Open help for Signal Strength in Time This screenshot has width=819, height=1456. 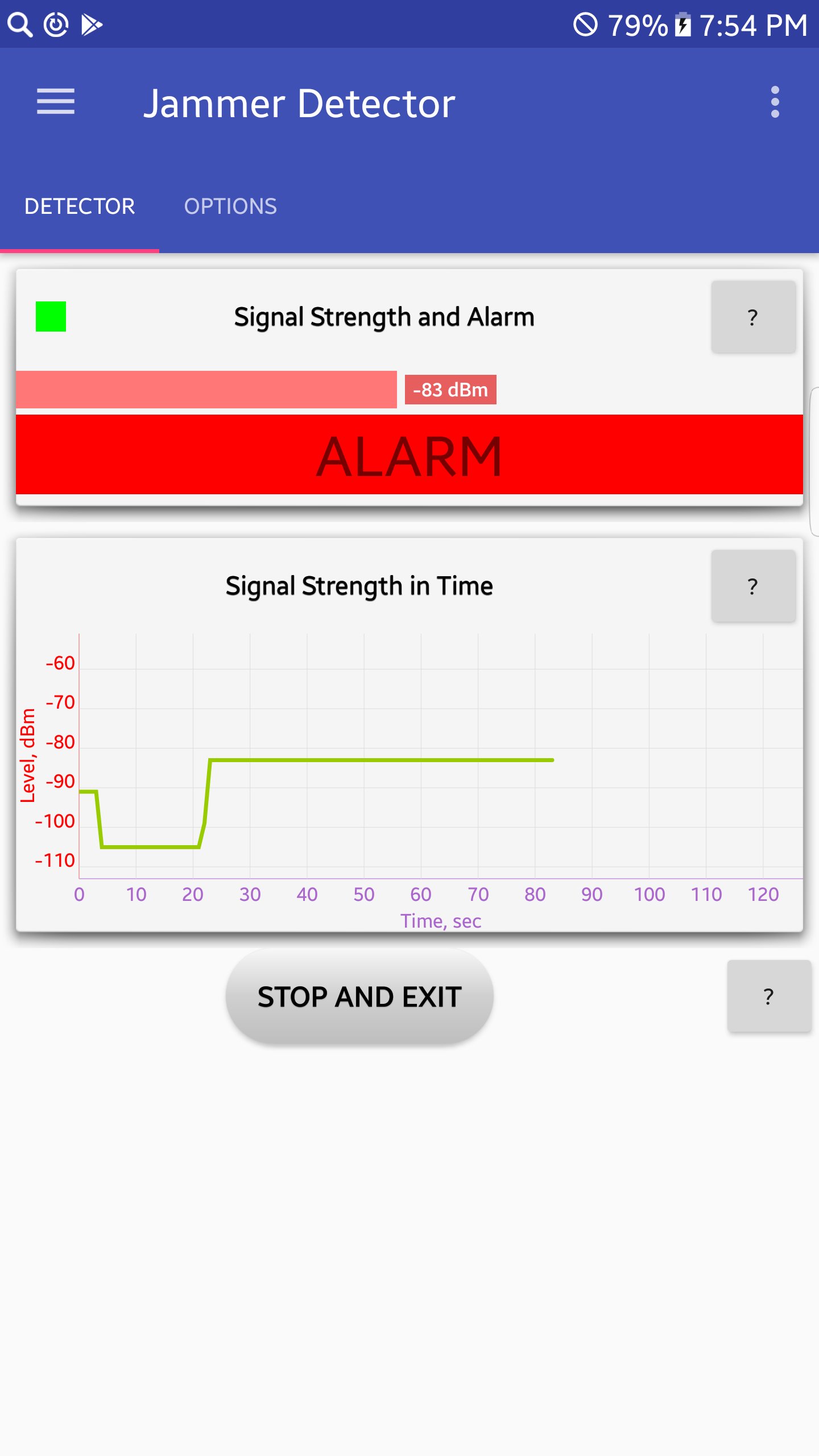coord(753,586)
